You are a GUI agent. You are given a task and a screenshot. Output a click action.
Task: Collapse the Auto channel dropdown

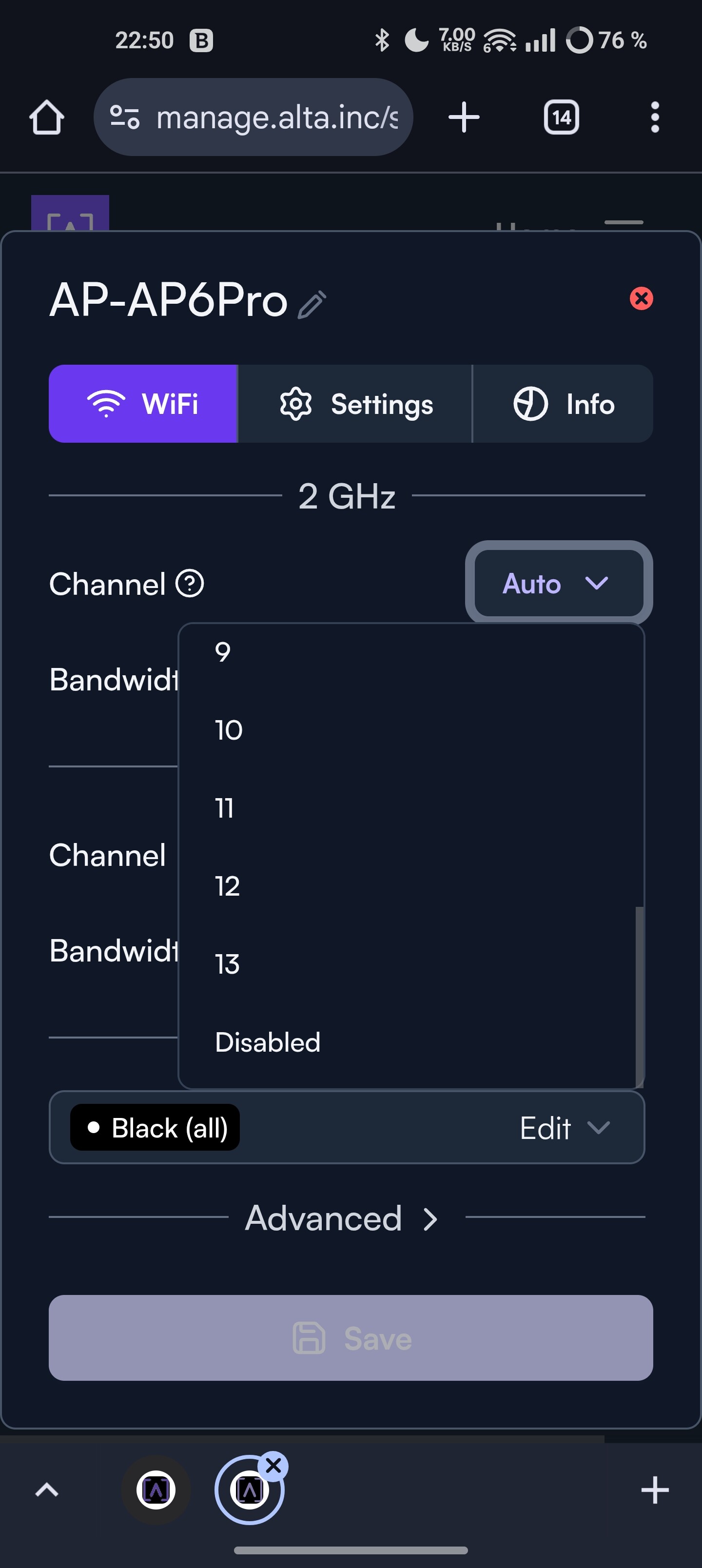click(559, 583)
